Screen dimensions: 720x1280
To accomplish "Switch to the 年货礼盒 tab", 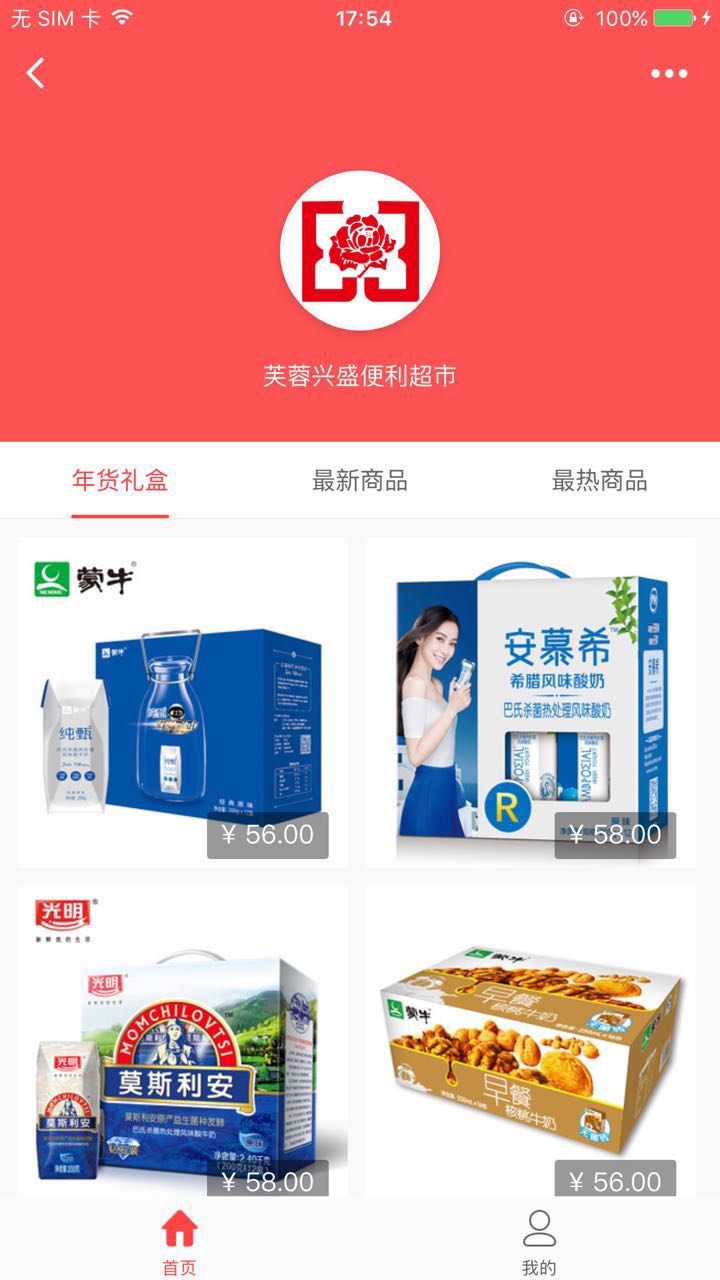I will 120,481.
